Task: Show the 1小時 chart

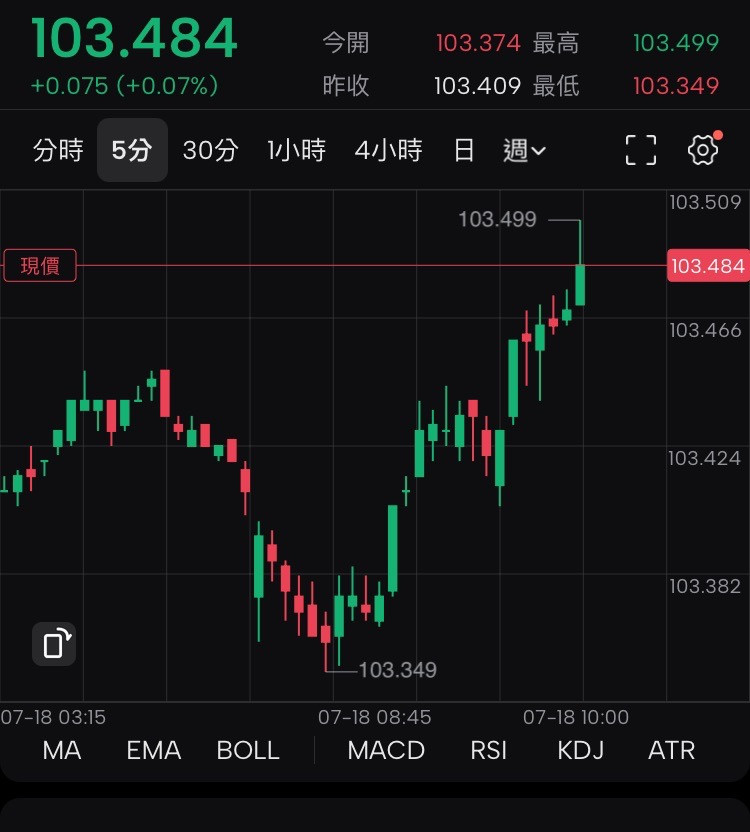Action: pos(296,151)
